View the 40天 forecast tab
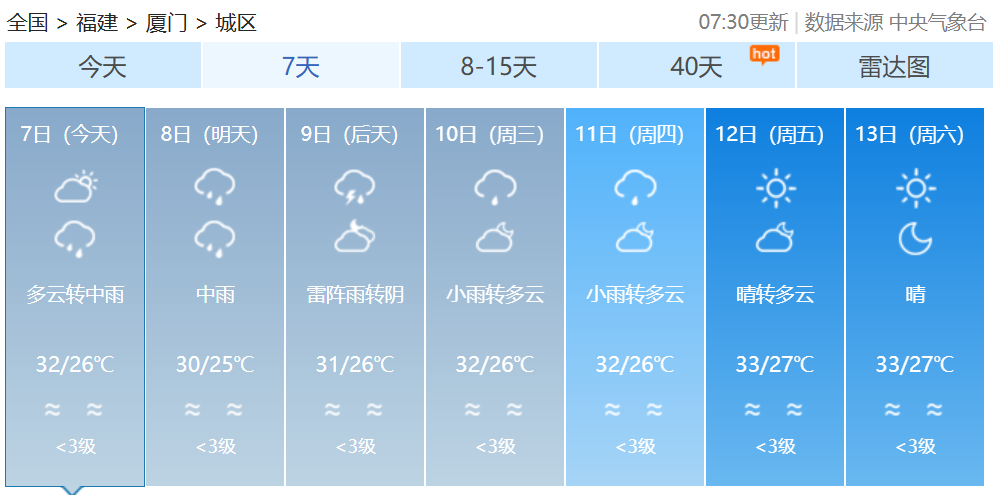Viewport: 993px width, 495px height. click(x=697, y=67)
